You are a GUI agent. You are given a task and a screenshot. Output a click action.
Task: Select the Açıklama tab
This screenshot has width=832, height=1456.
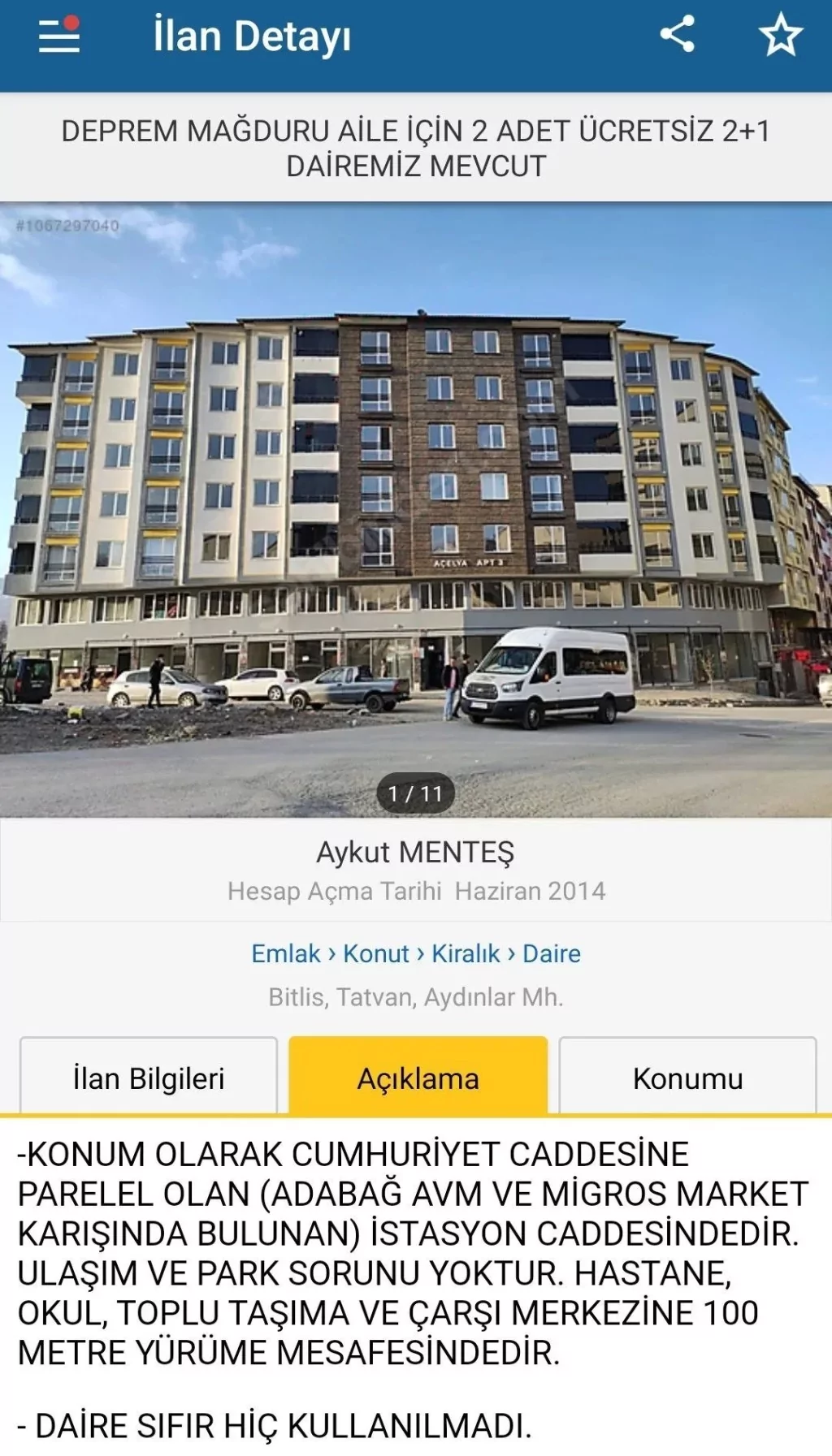coord(418,1078)
